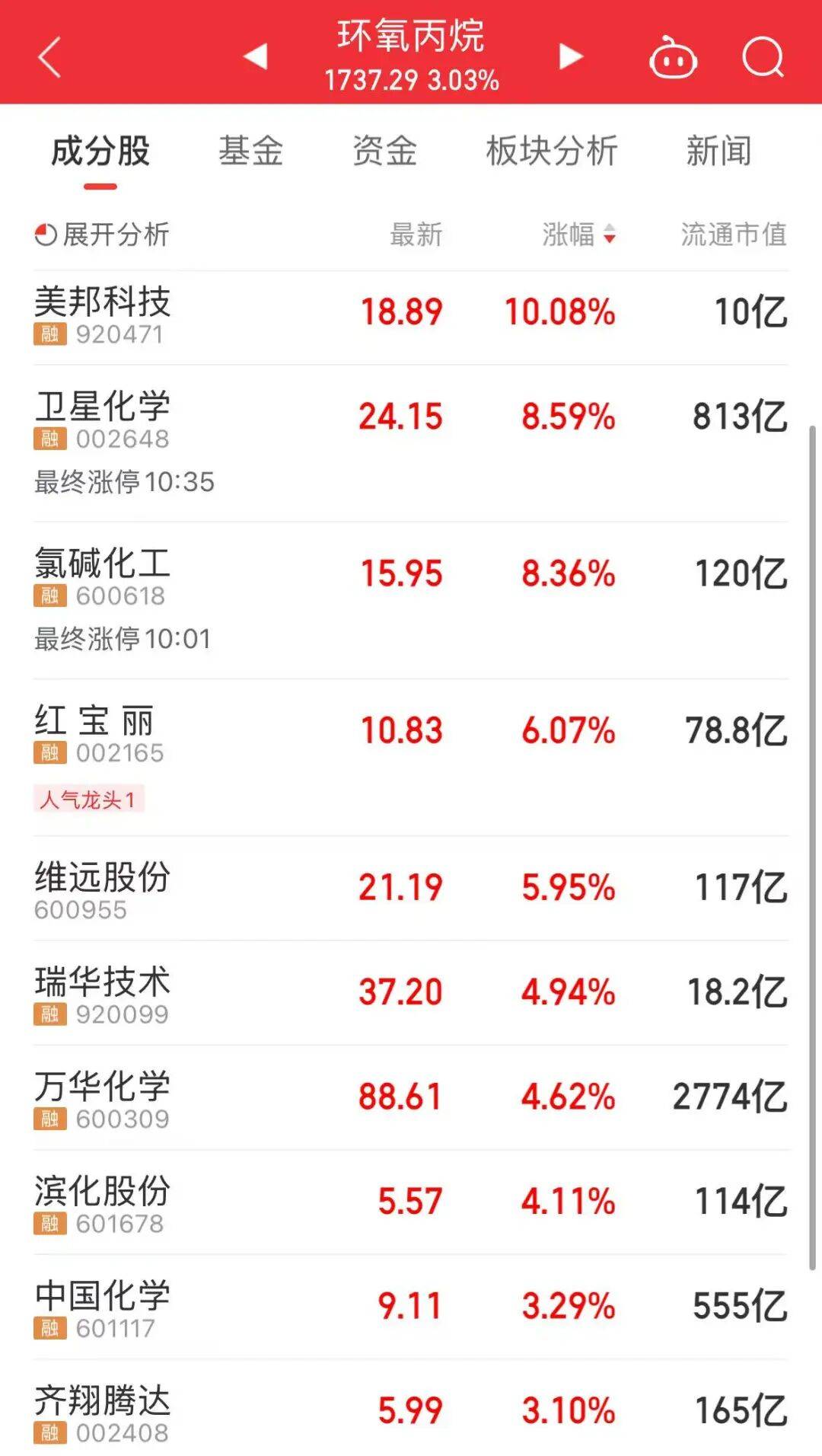Open search from the magnifier icon
822x1456 pixels.
(763, 57)
